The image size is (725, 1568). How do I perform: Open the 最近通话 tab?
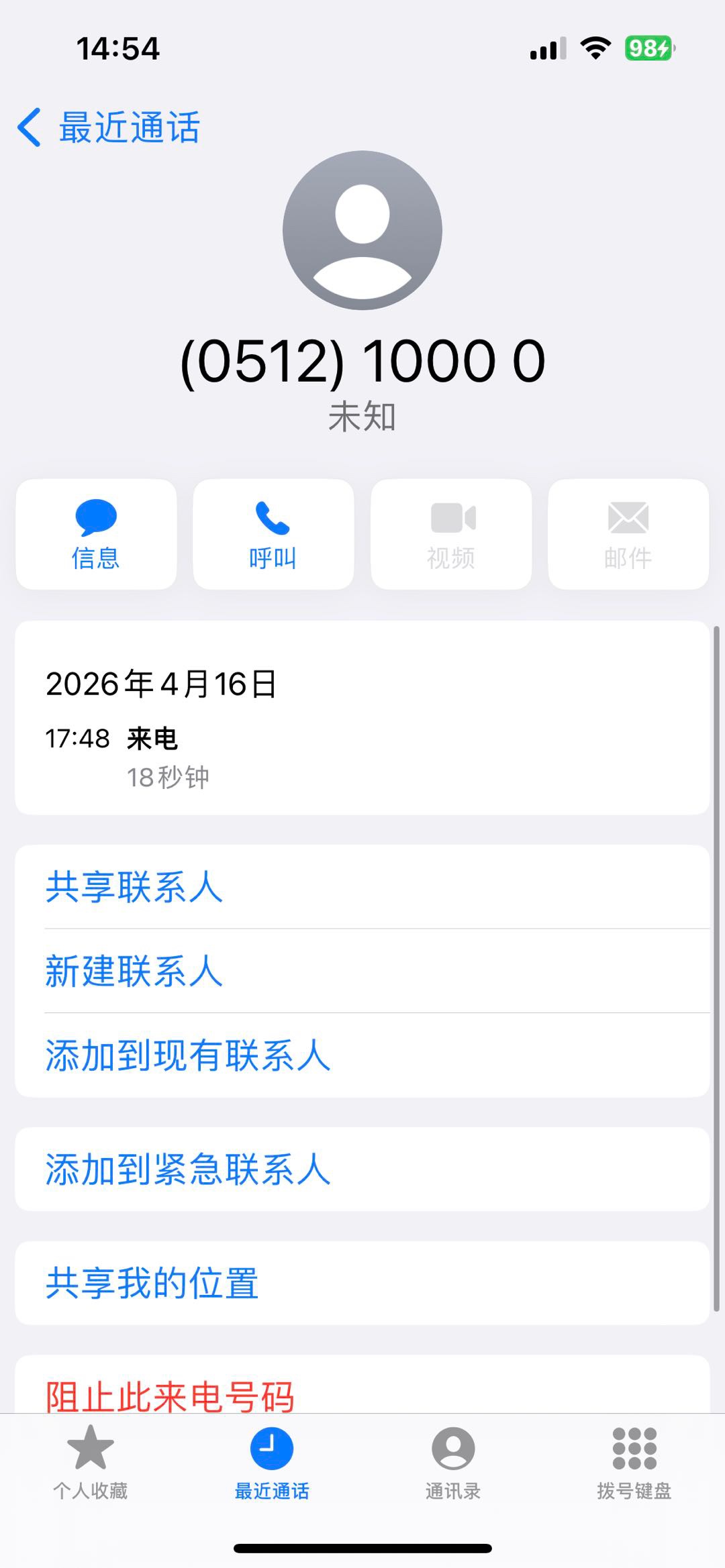click(x=272, y=1461)
